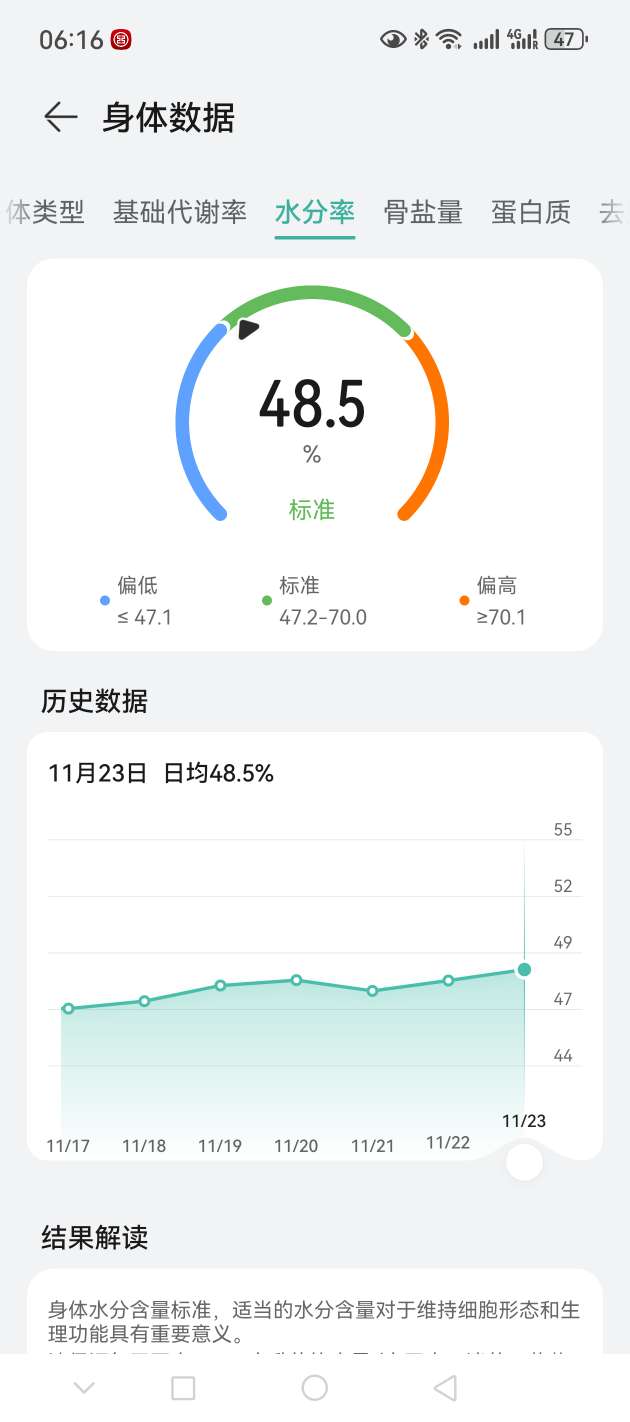Select the 11/18 data point

[144, 1001]
